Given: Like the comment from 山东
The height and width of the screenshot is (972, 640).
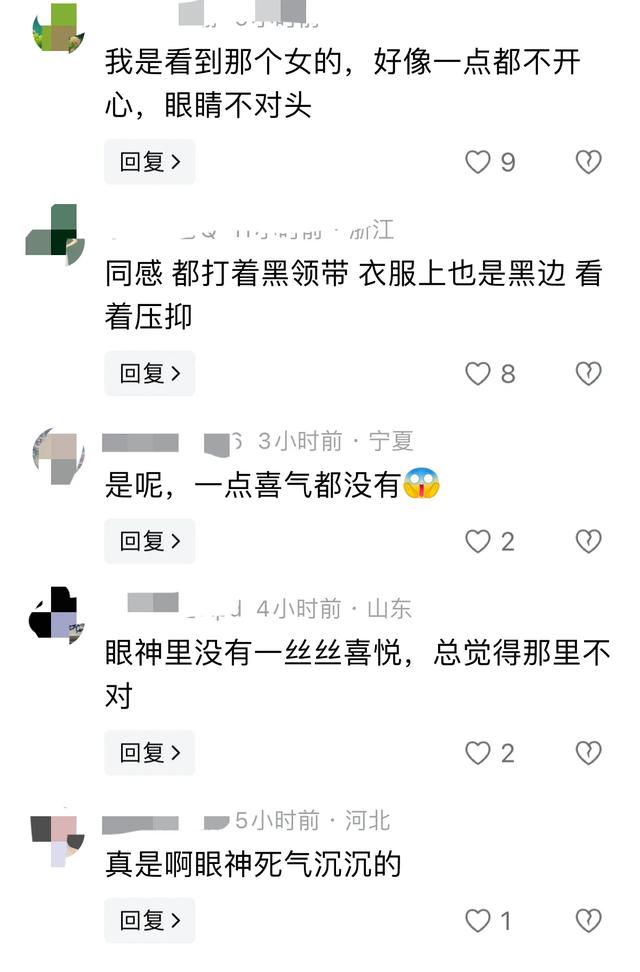Looking at the screenshot, I should point(479,753).
